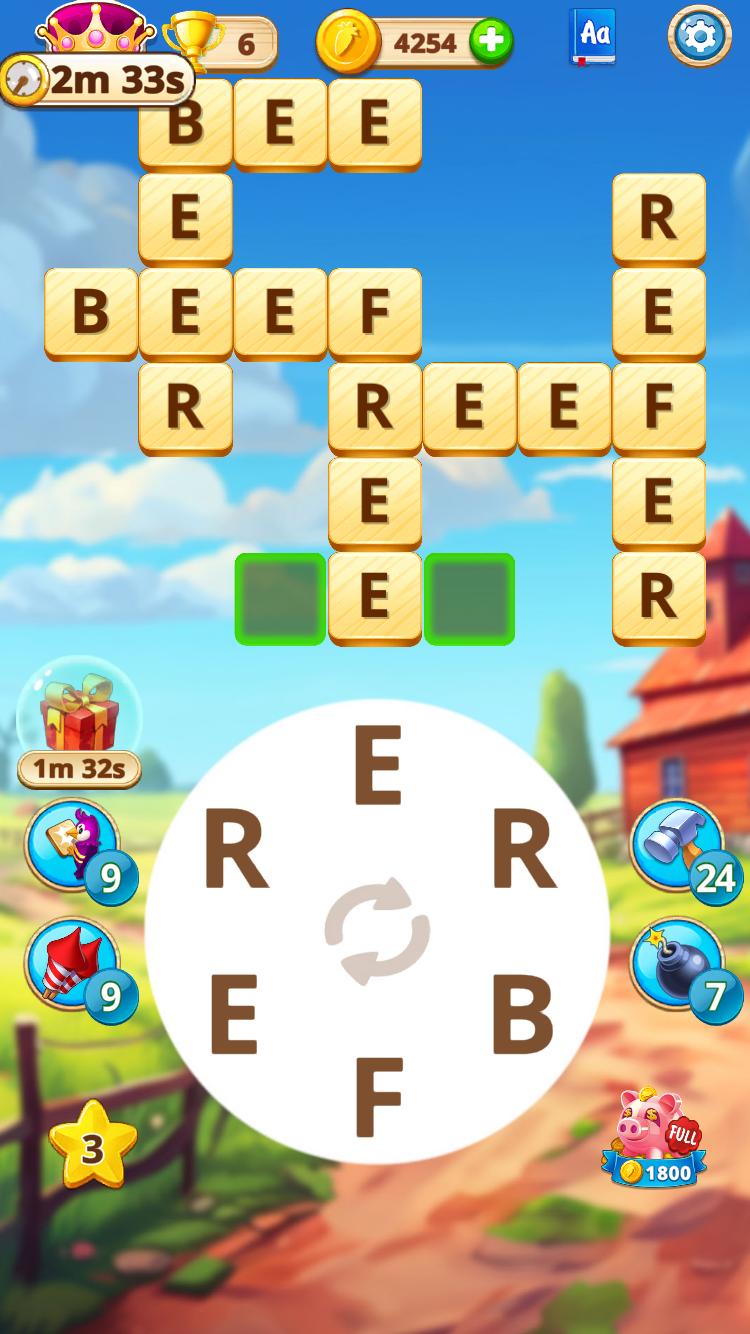Use the parrot hint booster
Screen dimensions: 750x1334
pos(72,846)
